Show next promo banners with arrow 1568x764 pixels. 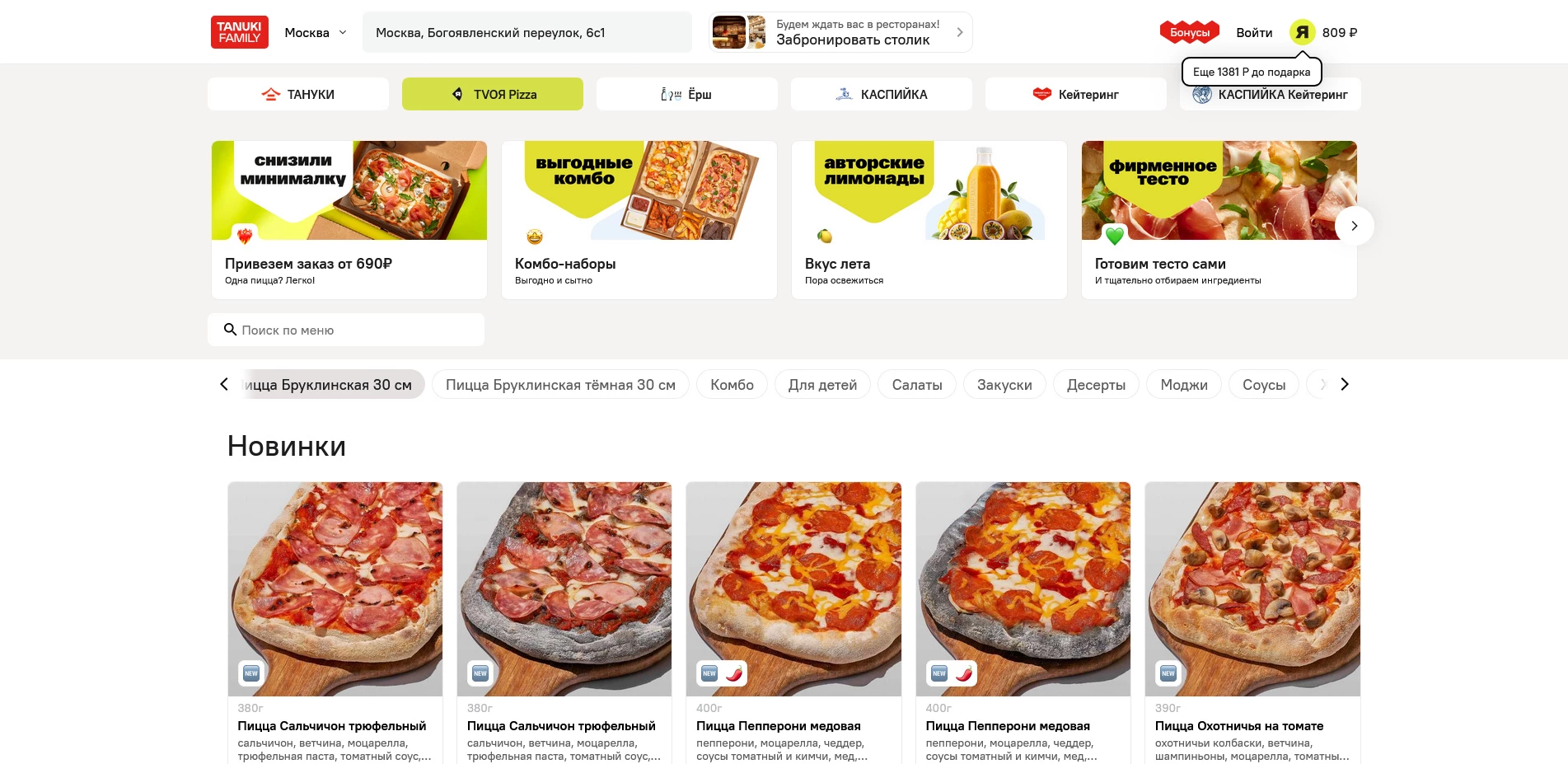[1354, 226]
